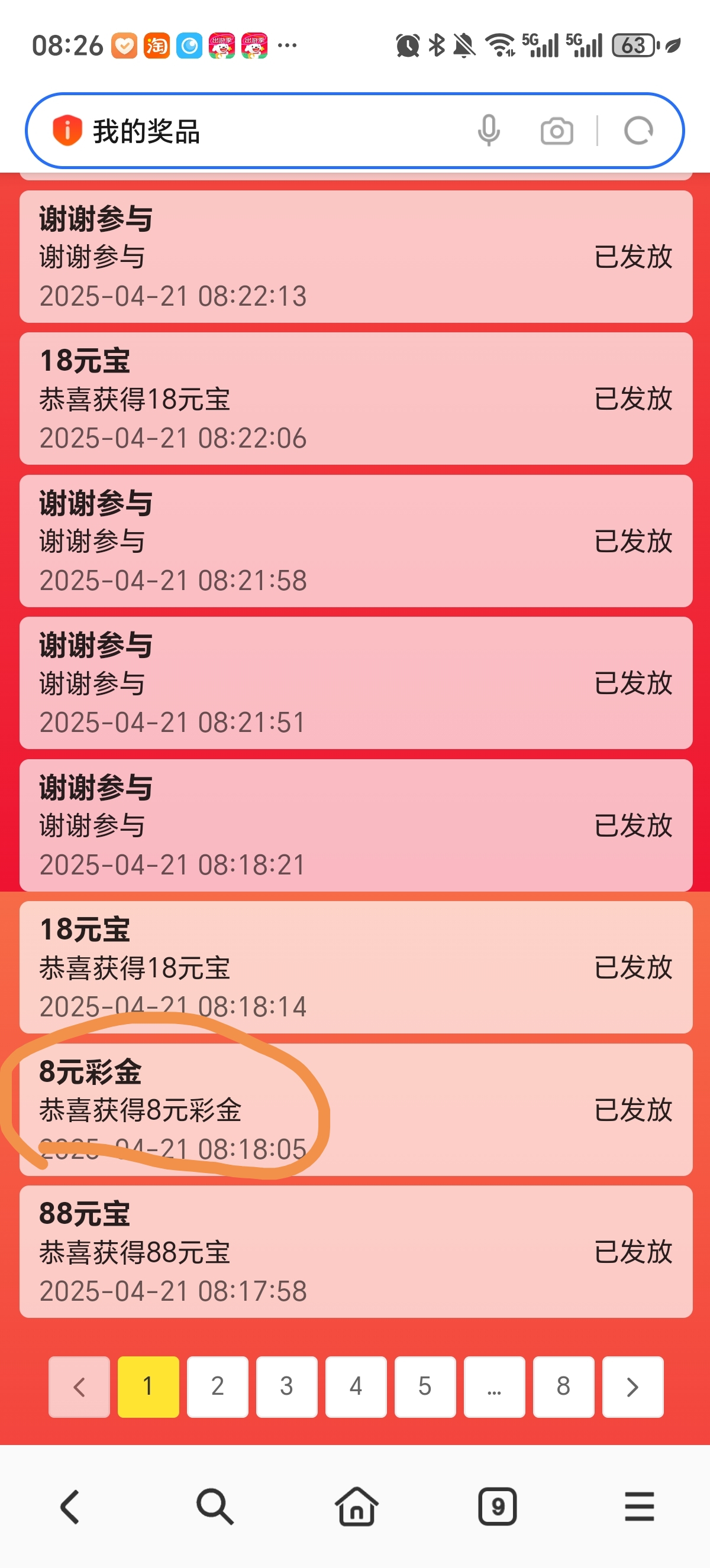
Task: Go to the next page arrow
Action: [x=632, y=1386]
